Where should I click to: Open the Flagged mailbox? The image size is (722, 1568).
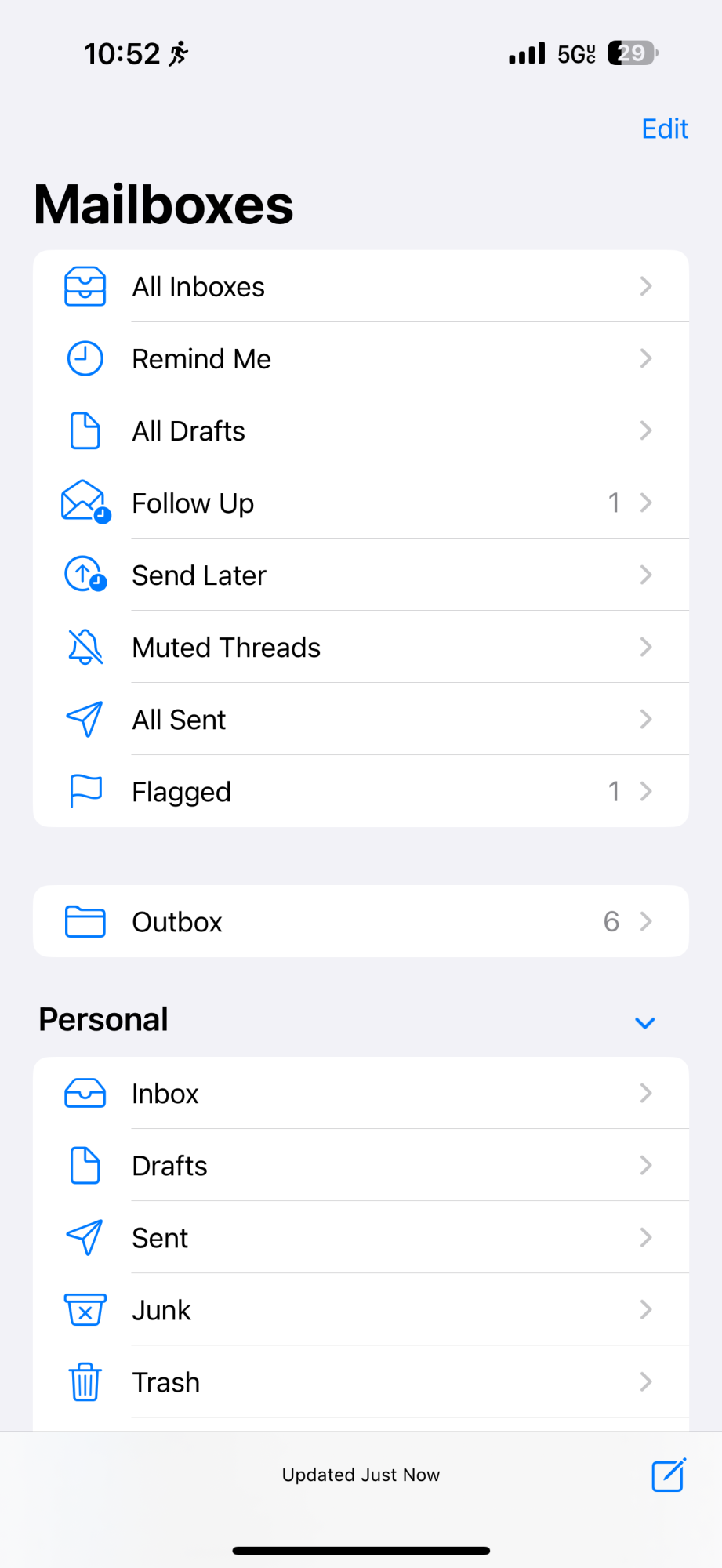coord(361,792)
